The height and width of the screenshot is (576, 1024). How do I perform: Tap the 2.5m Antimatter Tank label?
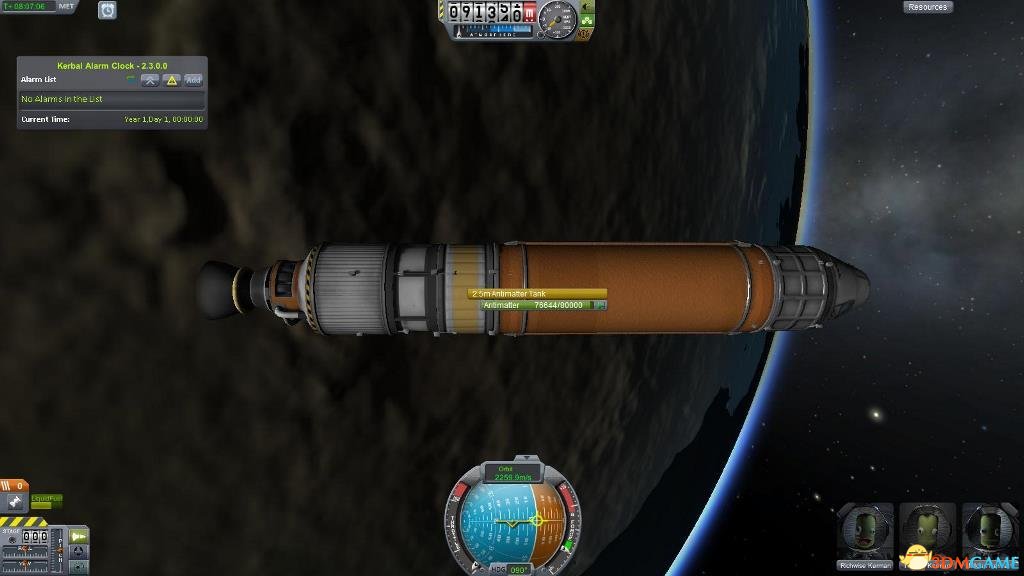(538, 294)
